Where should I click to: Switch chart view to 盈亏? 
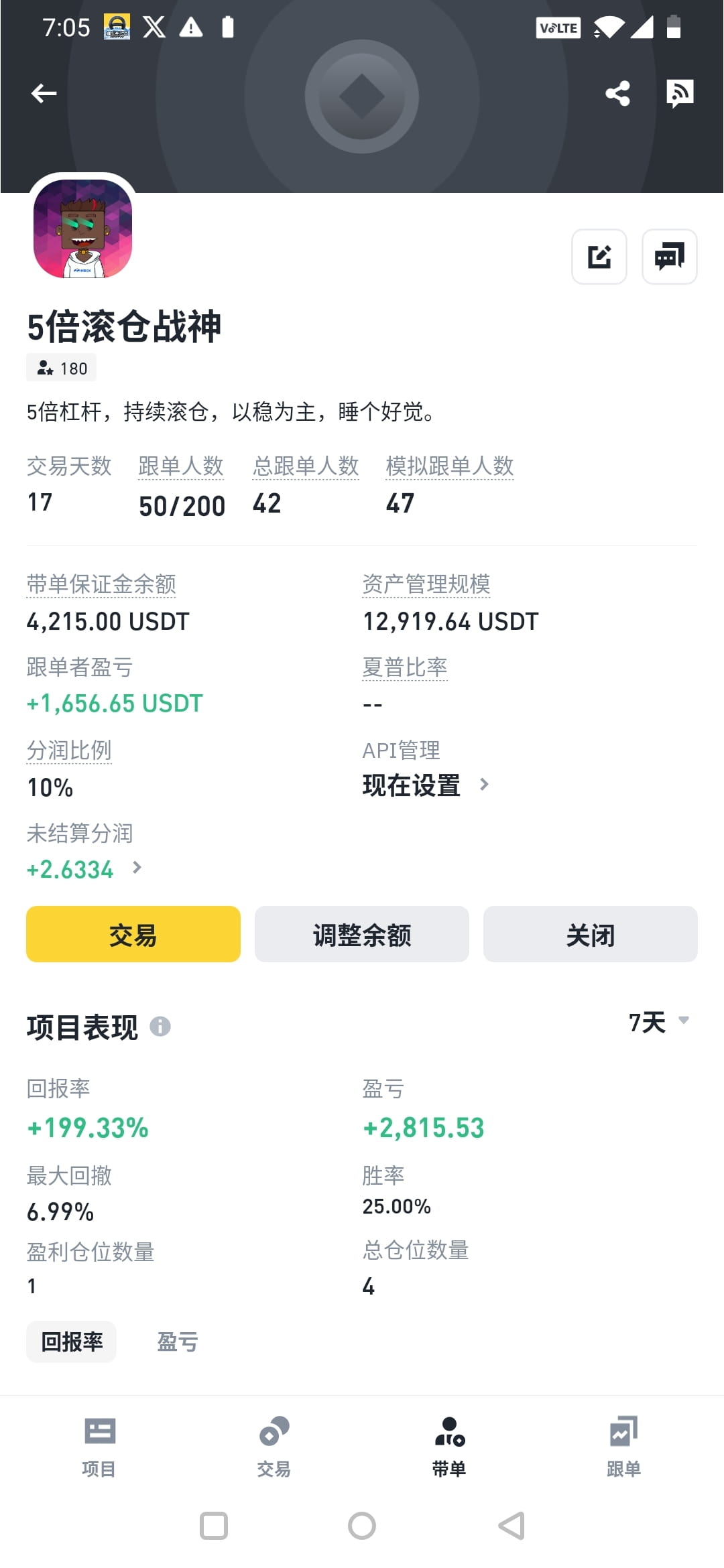(x=177, y=1342)
